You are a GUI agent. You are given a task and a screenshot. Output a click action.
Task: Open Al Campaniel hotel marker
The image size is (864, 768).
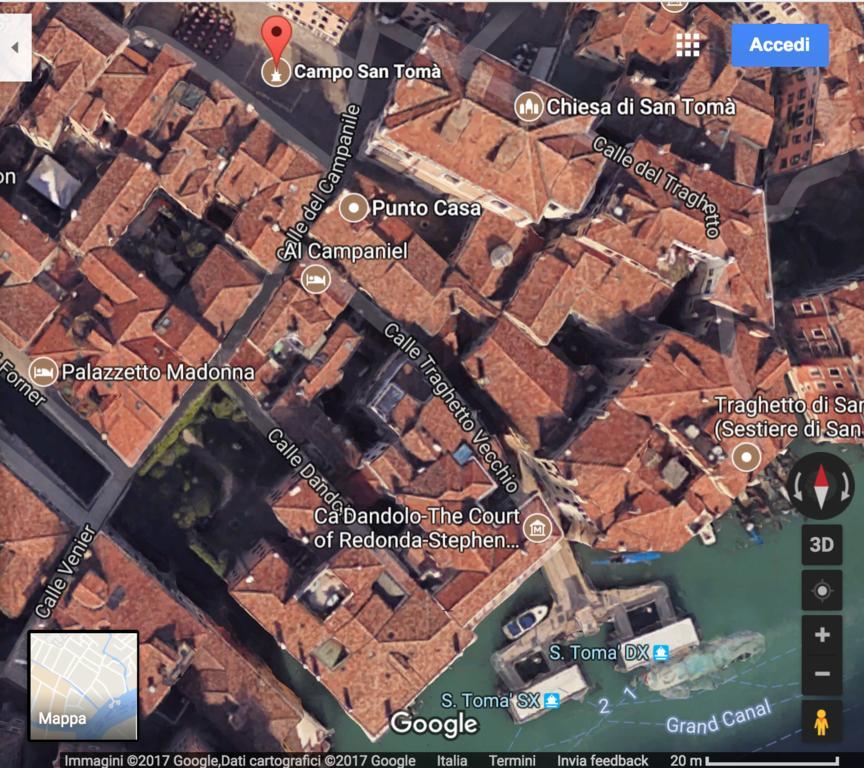click(x=315, y=278)
